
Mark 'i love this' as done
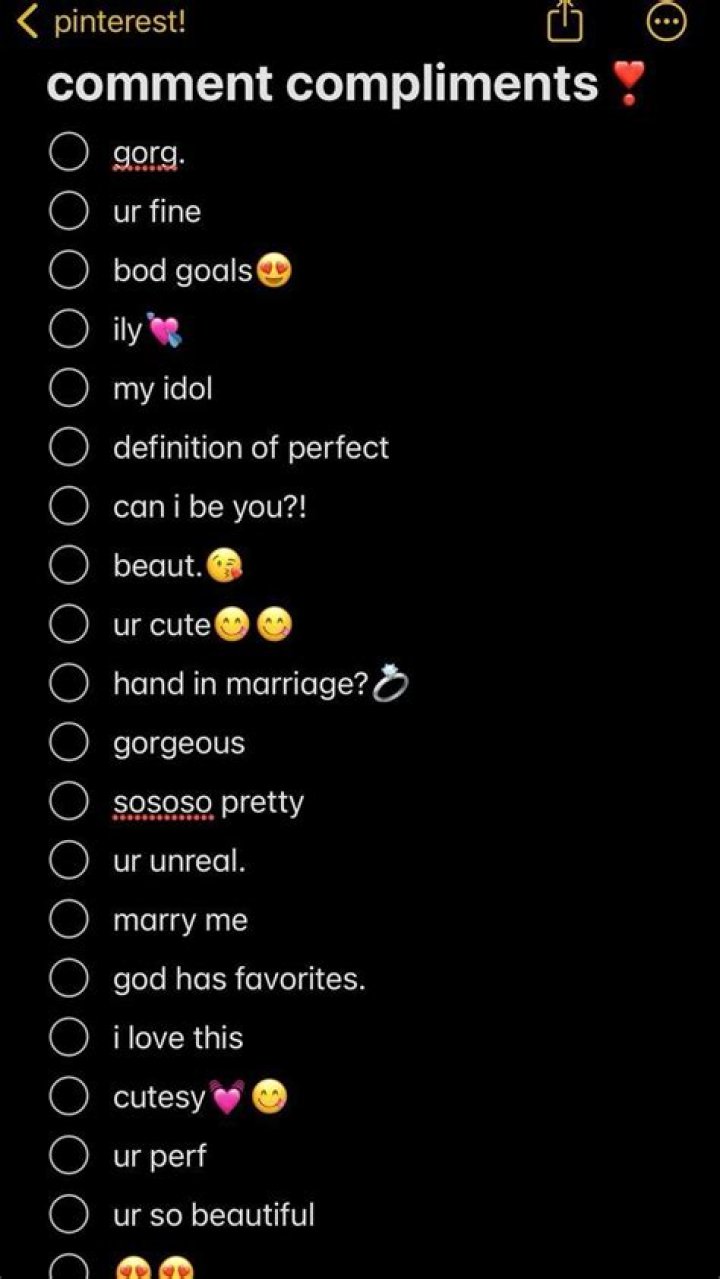(68, 1038)
